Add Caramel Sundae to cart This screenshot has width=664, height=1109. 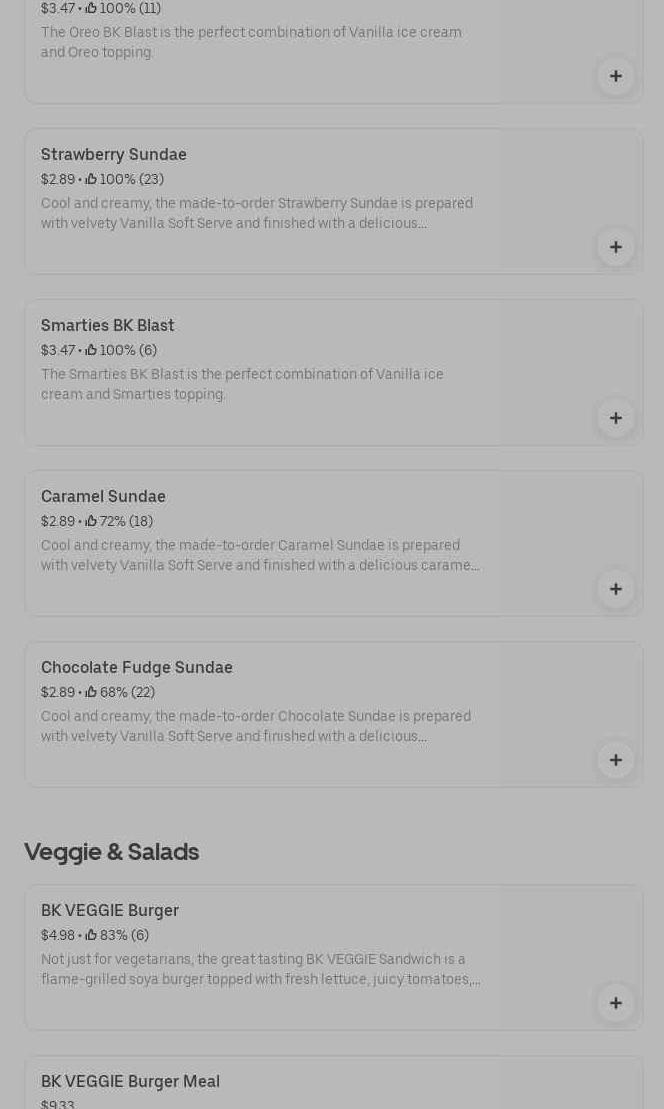pos(615,589)
